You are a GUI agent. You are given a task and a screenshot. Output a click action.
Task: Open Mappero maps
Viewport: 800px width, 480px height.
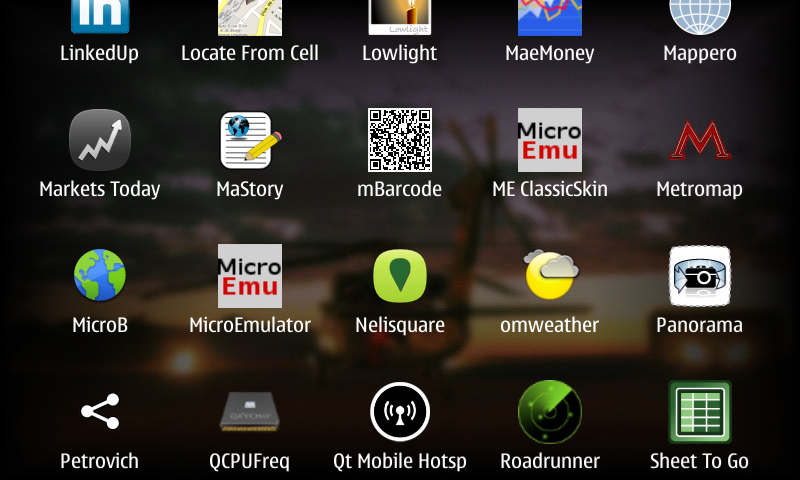tap(700, 20)
